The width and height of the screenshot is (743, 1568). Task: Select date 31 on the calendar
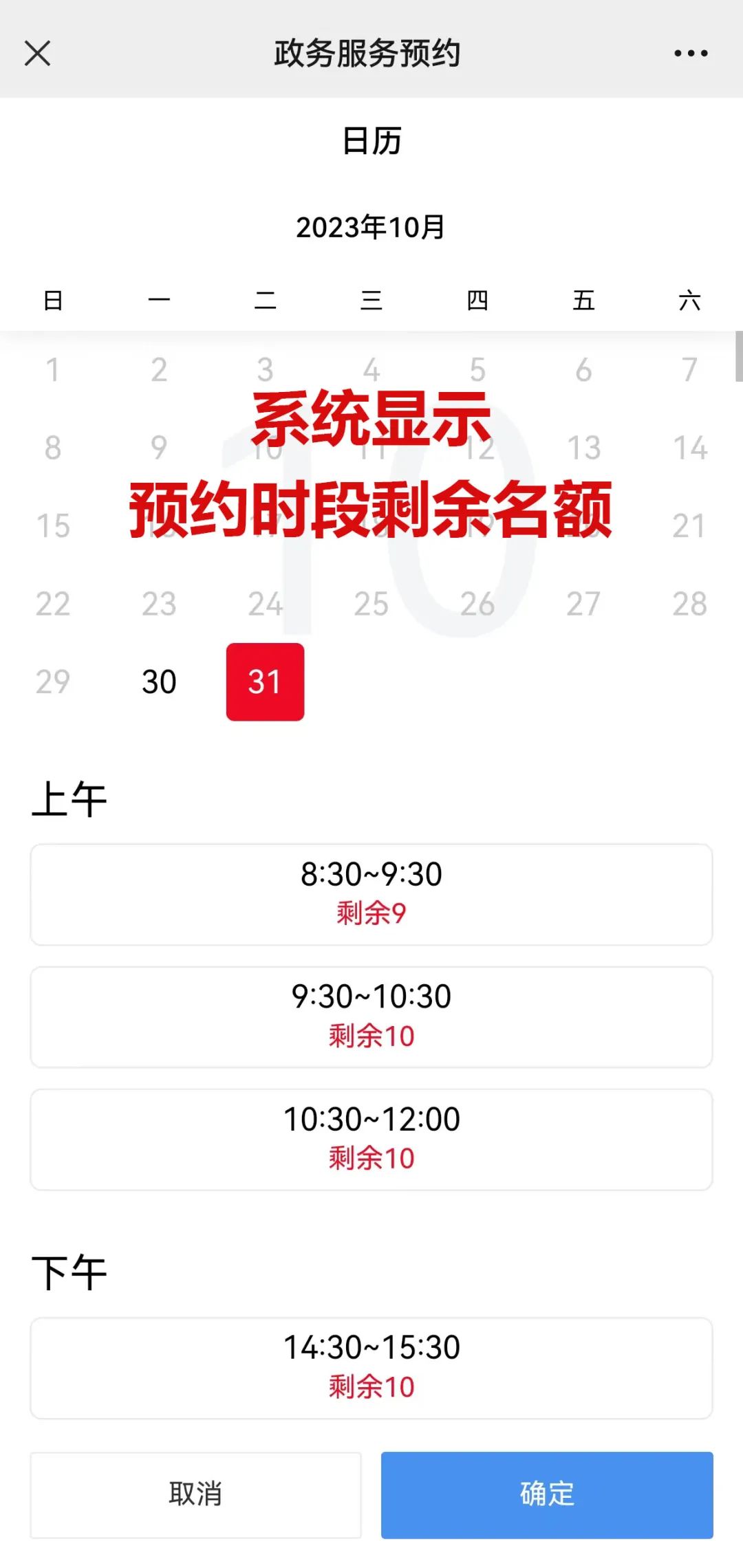(x=265, y=682)
